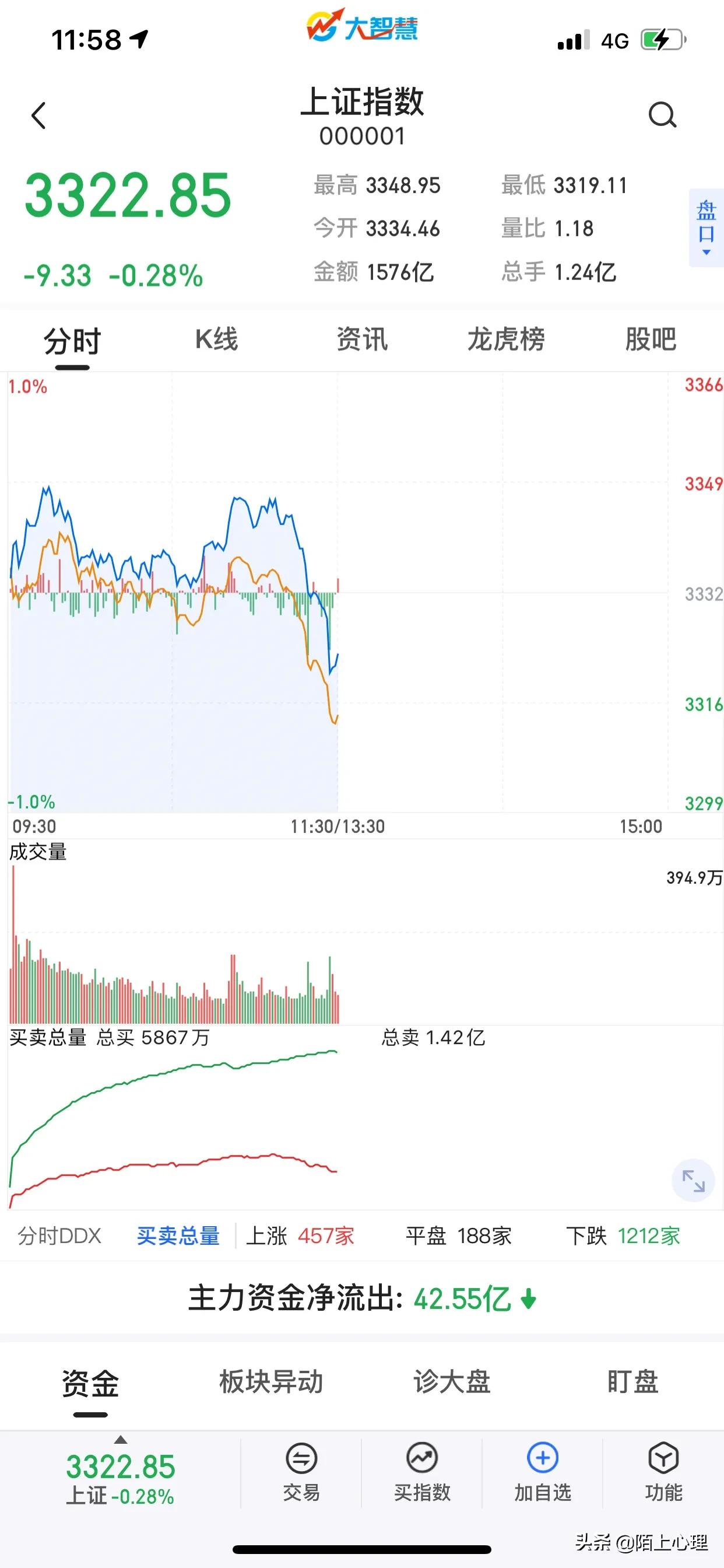Screen dimensions: 724x1568
Task: Open the 资讯 tab
Action: coord(362,339)
